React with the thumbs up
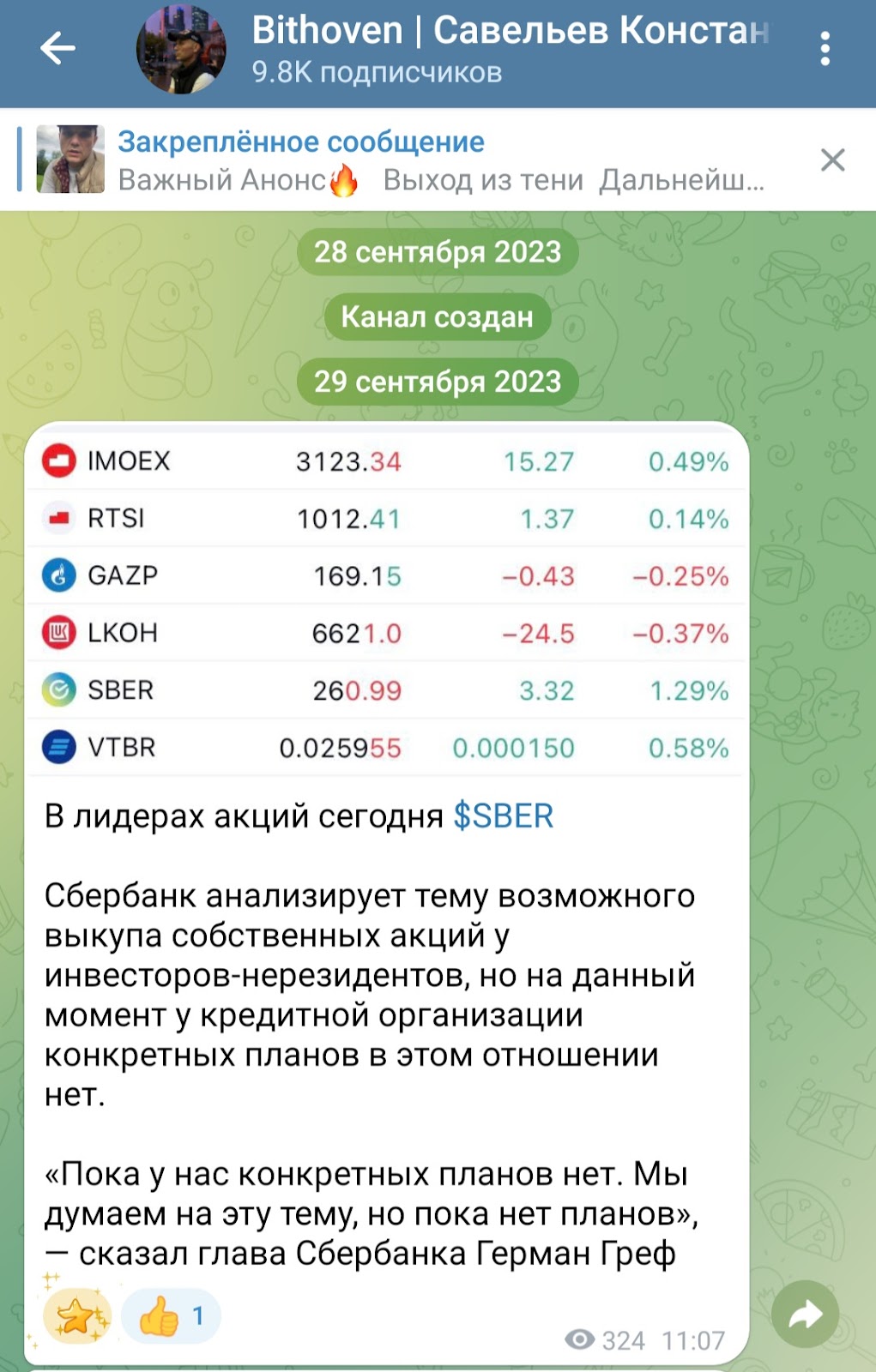The height and width of the screenshot is (1372, 876). tap(171, 1315)
